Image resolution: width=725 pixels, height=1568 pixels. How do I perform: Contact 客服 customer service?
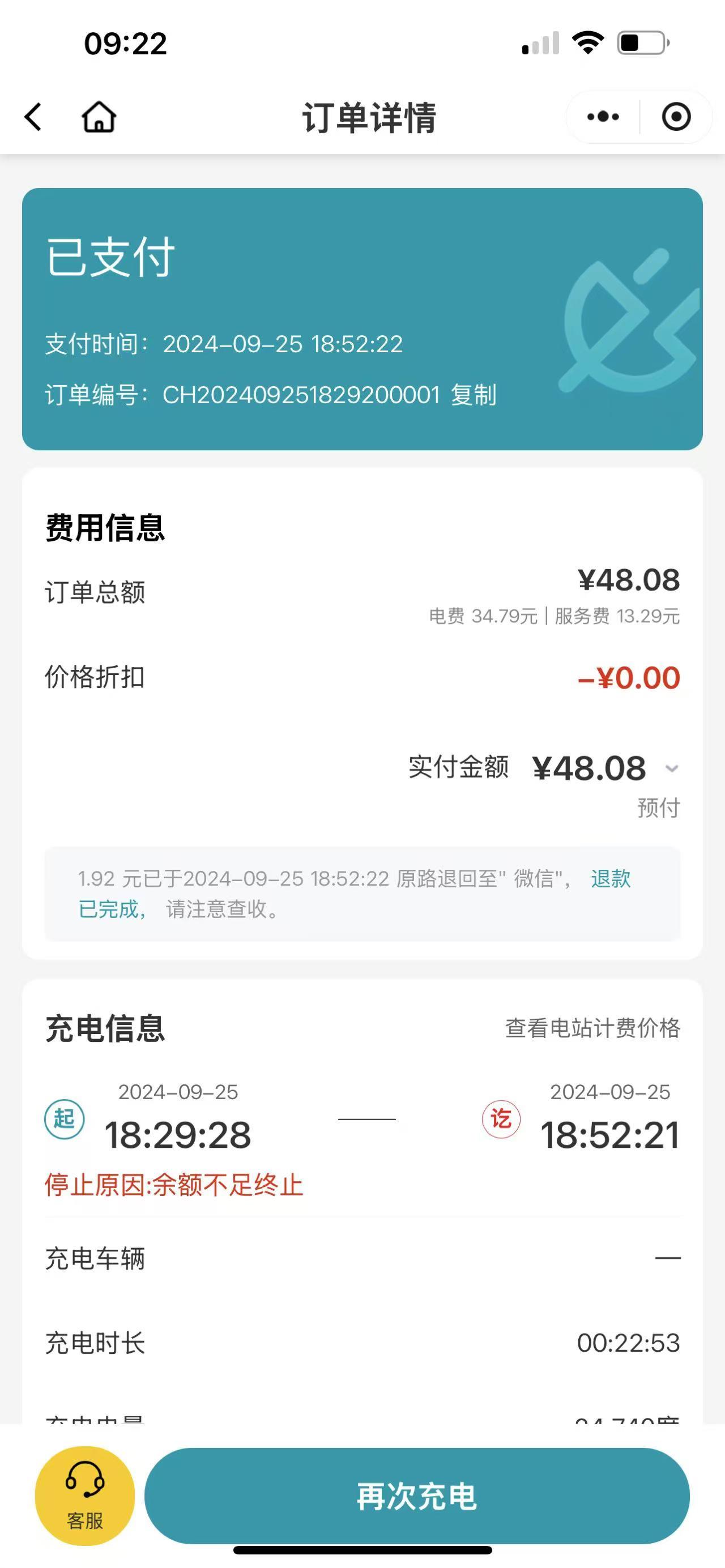(84, 1496)
